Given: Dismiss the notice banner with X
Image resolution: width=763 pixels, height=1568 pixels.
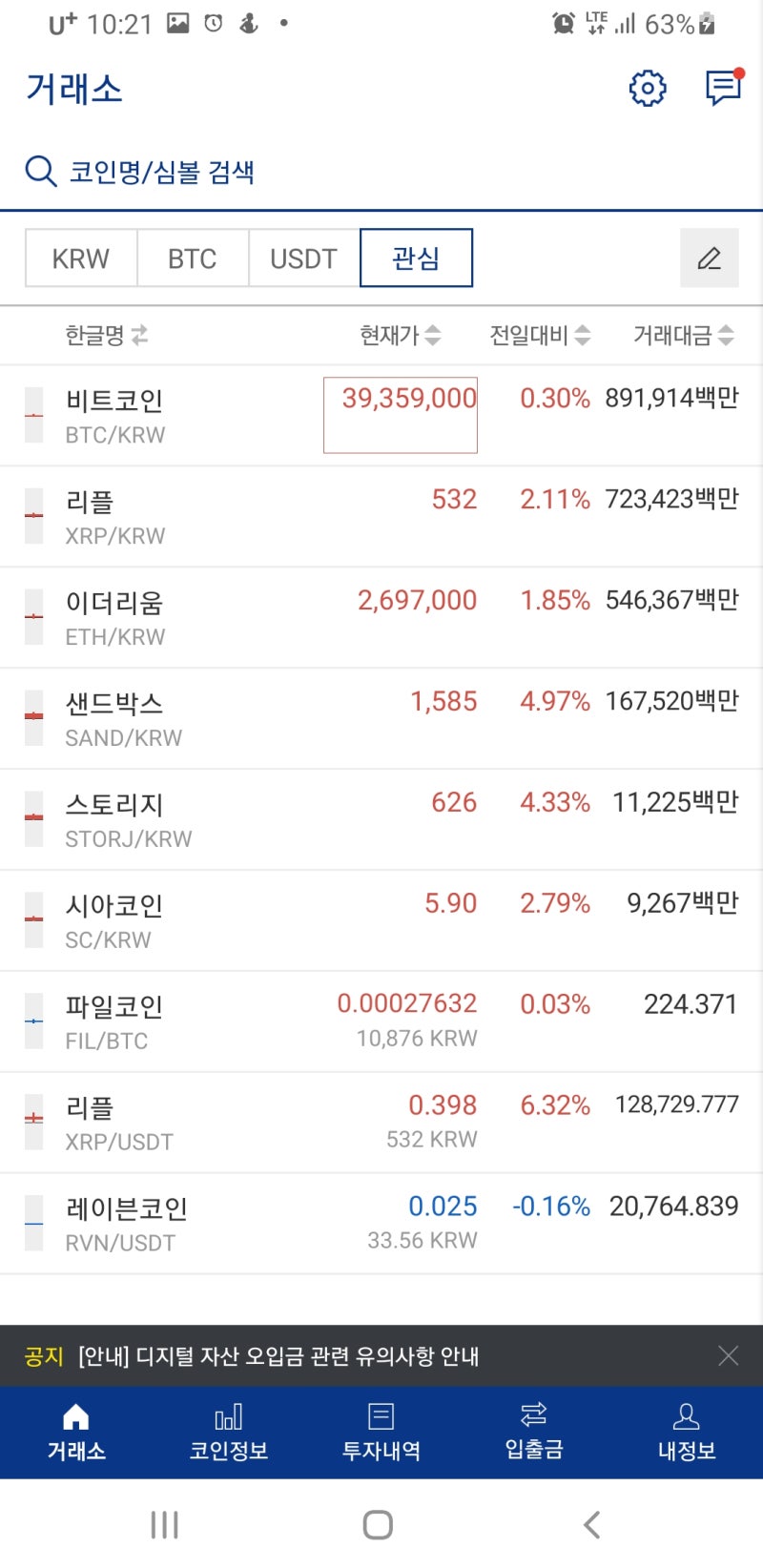Looking at the screenshot, I should coord(728,1355).
